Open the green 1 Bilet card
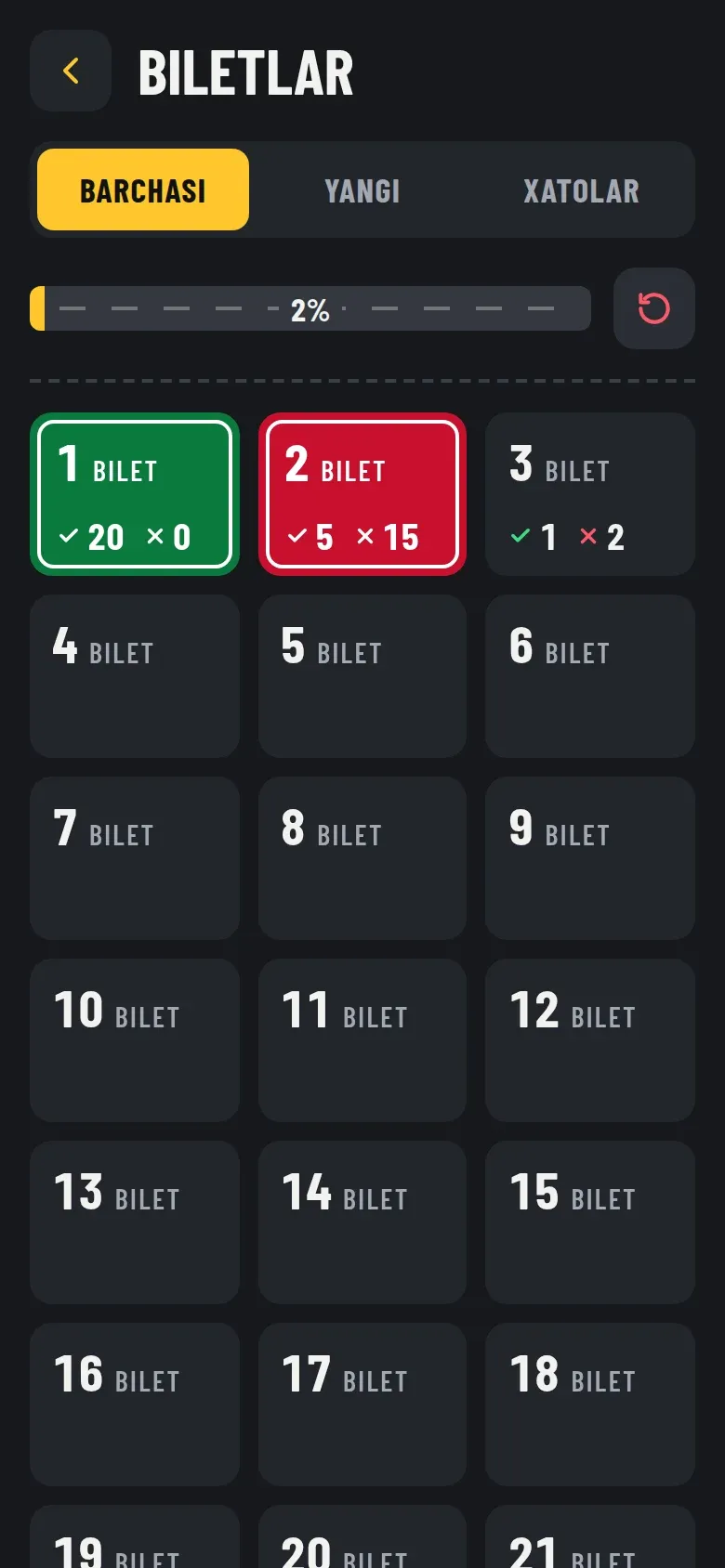The width and height of the screenshot is (725, 1568). point(135,494)
